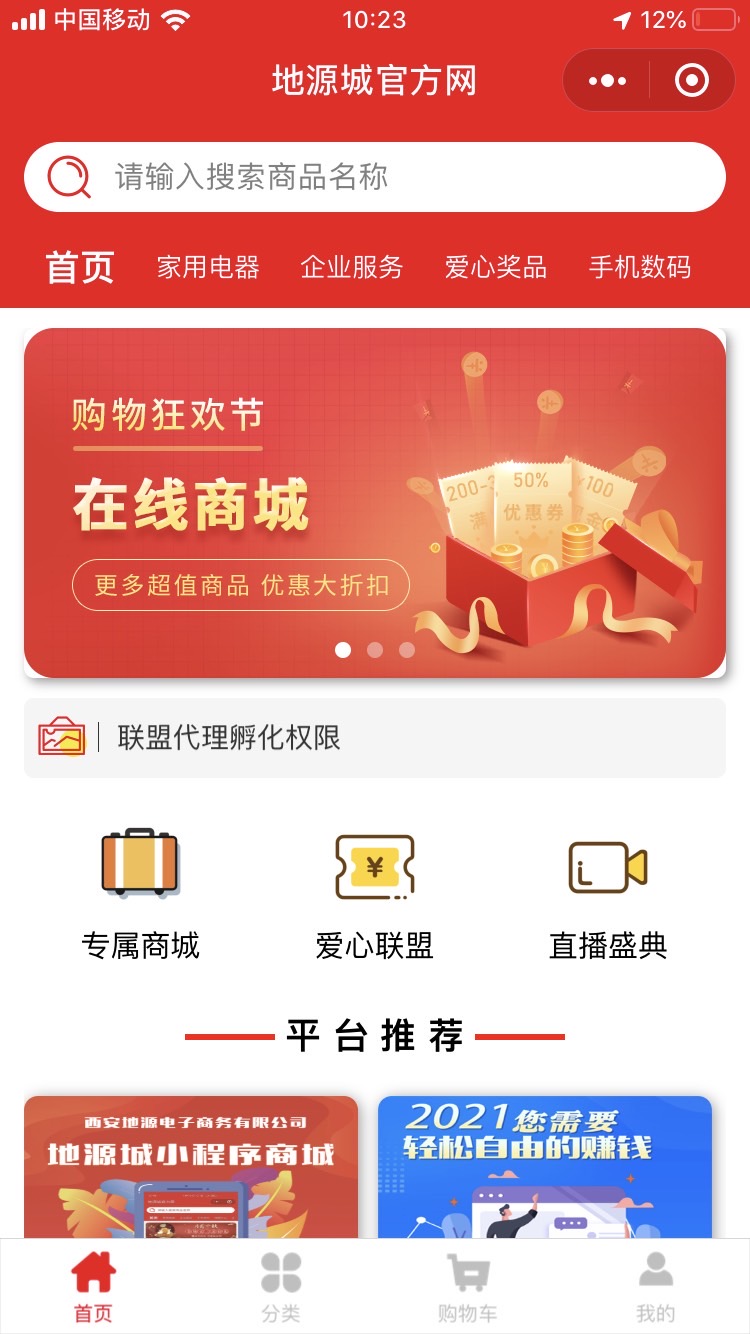Select the 爱心奖品 category tab
The width and height of the screenshot is (750, 1334).
pyautogui.click(x=496, y=267)
